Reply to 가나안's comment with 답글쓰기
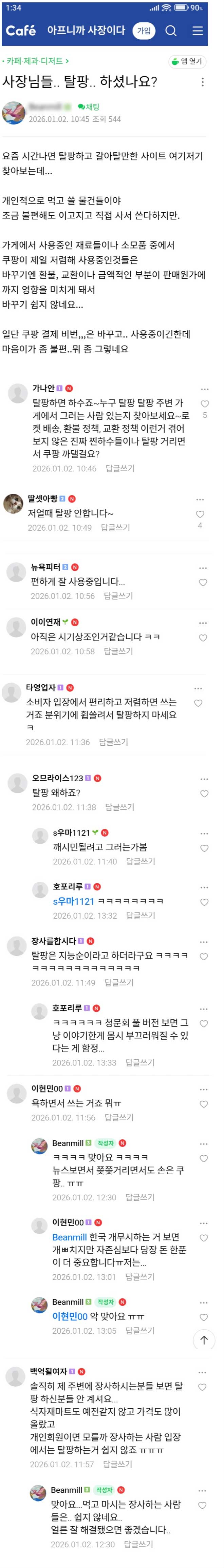Screen dimensions: 224x1568 coord(120,468)
